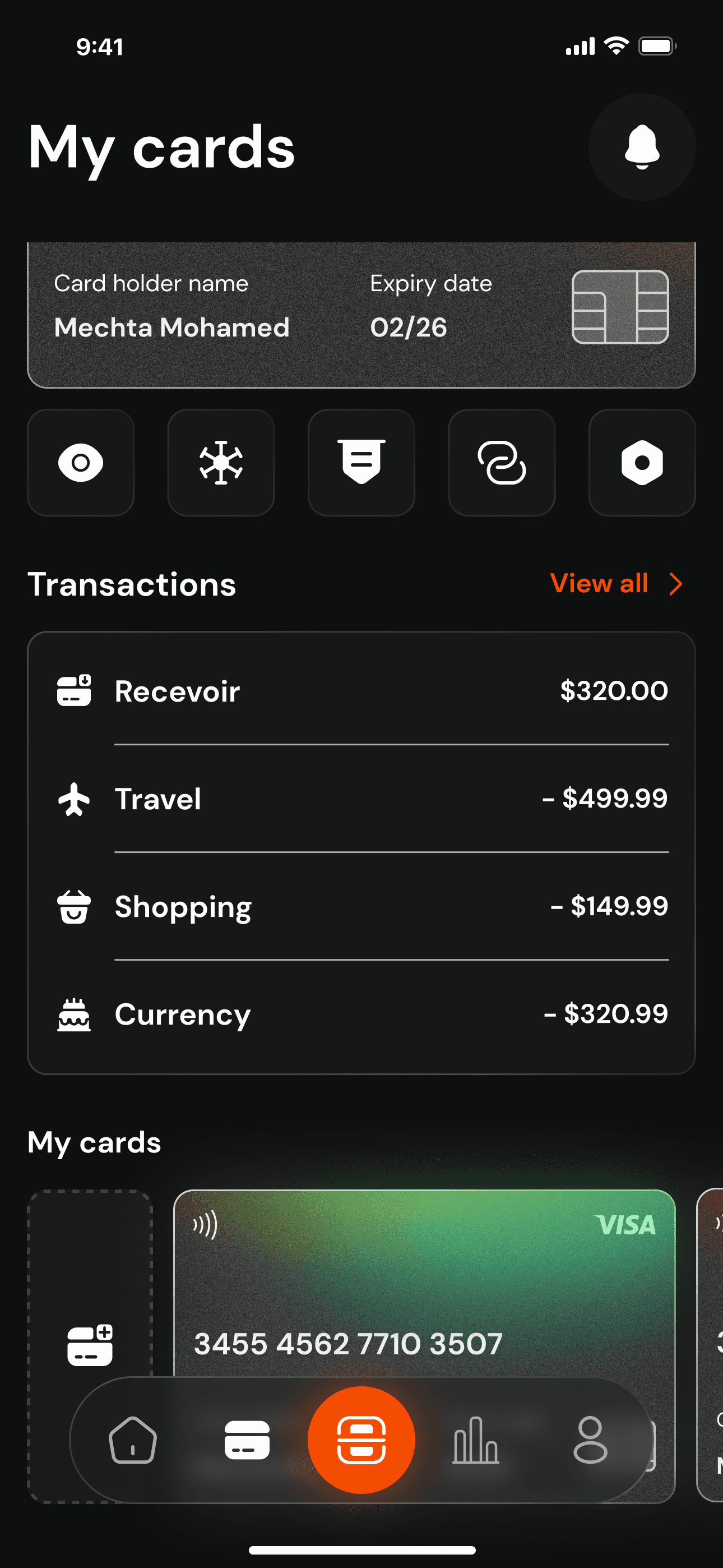This screenshot has height=1568, width=723.
Task: Open the Mechta Mohamed card details
Action: (x=361, y=314)
